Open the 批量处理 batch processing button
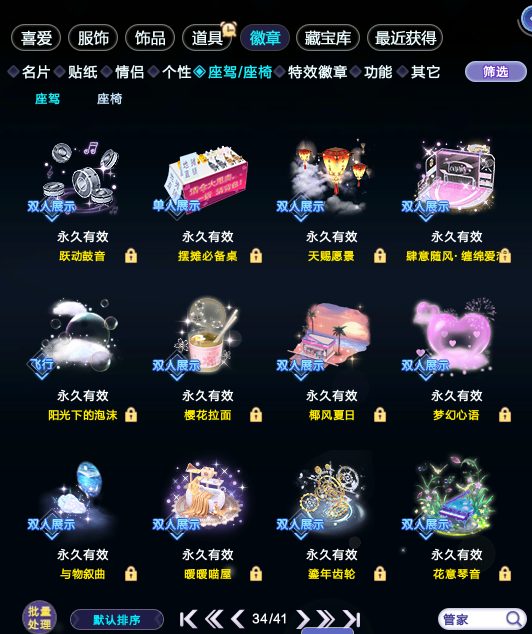The image size is (532, 634). 39,618
